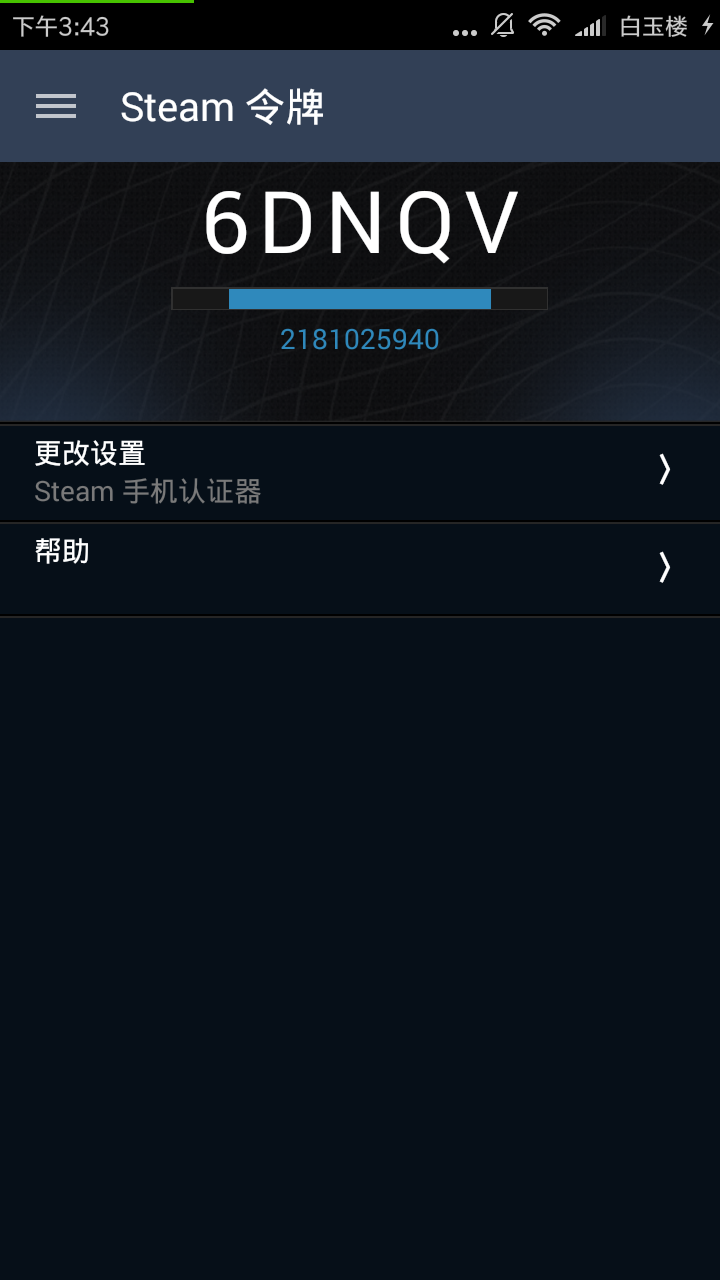
Task: Open the hamburger drawer menu
Action: (x=56, y=107)
